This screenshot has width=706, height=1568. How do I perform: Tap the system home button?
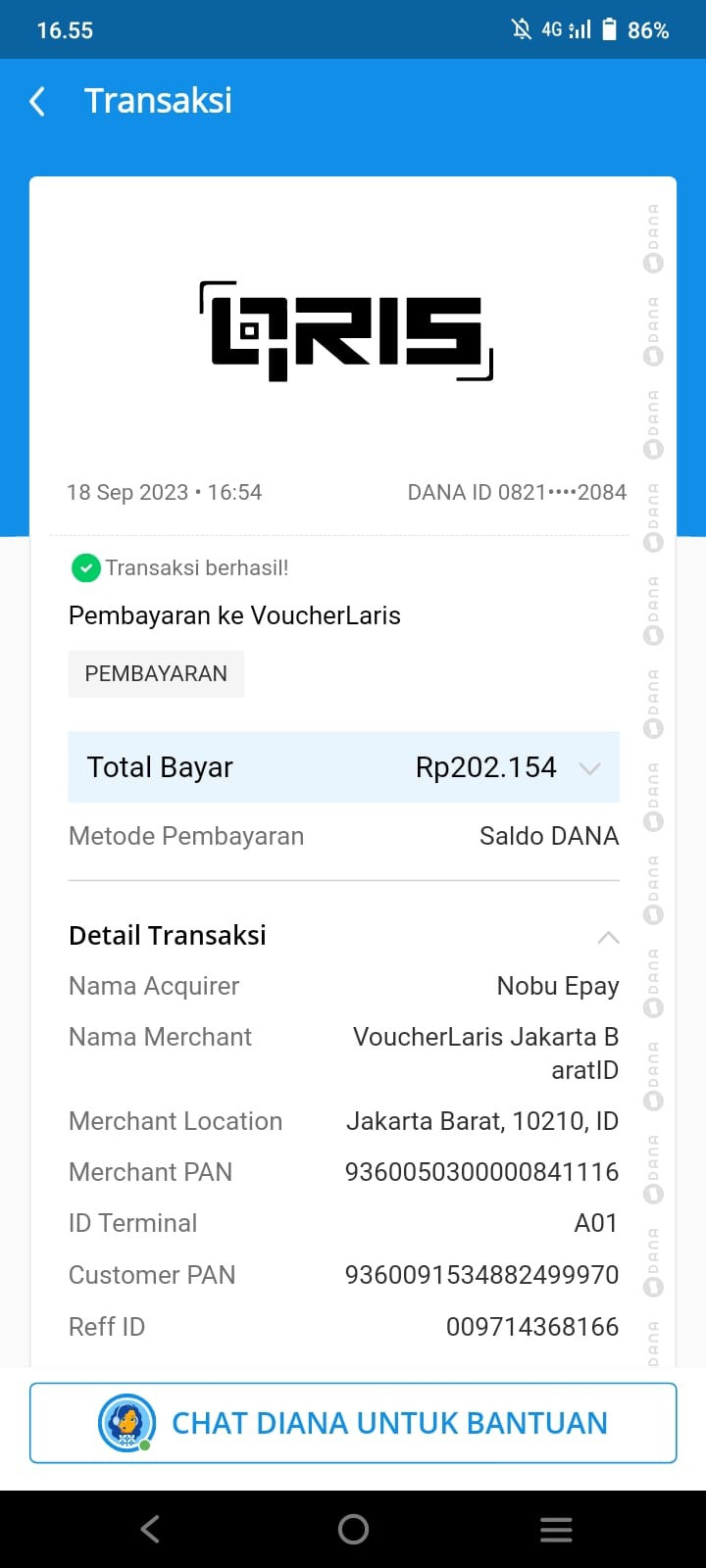(353, 1529)
